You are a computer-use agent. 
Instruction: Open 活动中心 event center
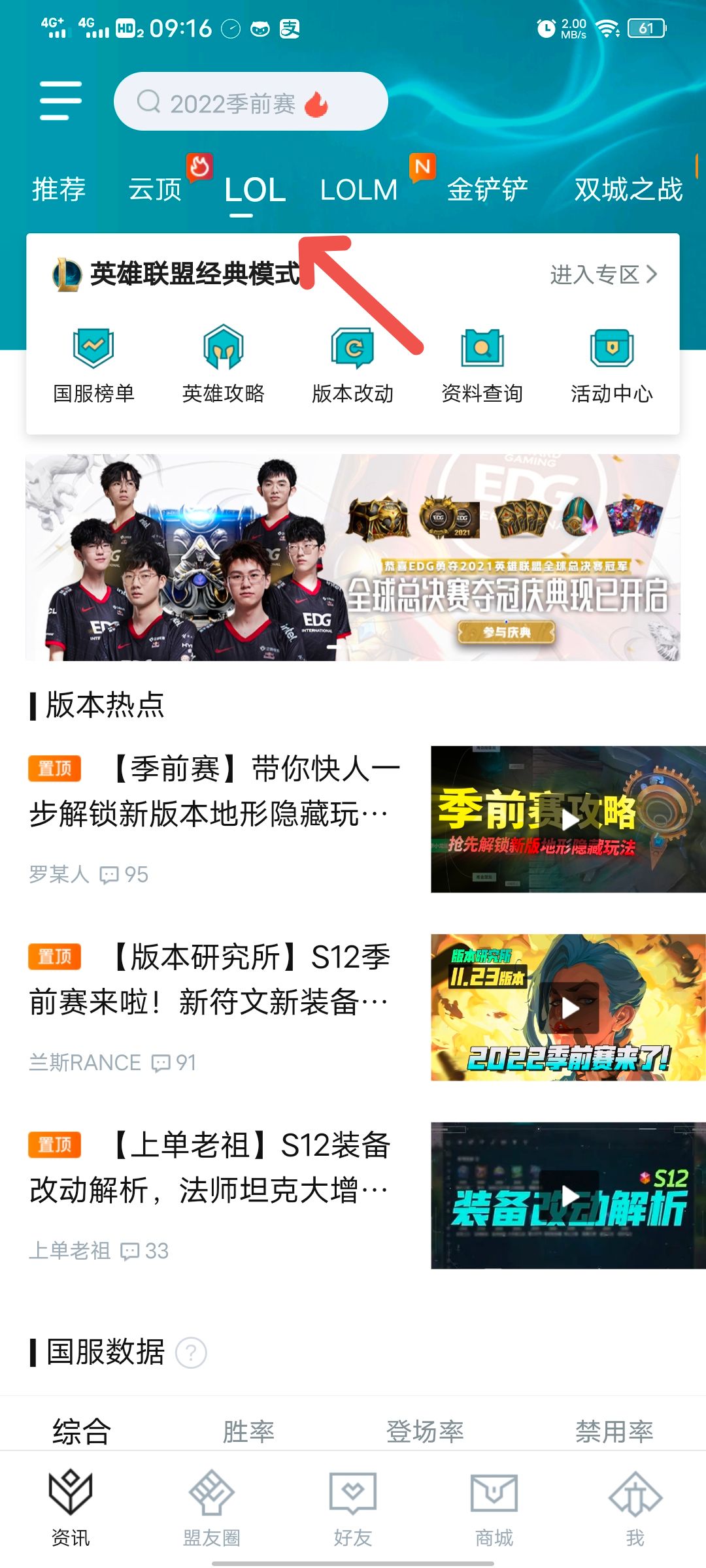(x=612, y=366)
